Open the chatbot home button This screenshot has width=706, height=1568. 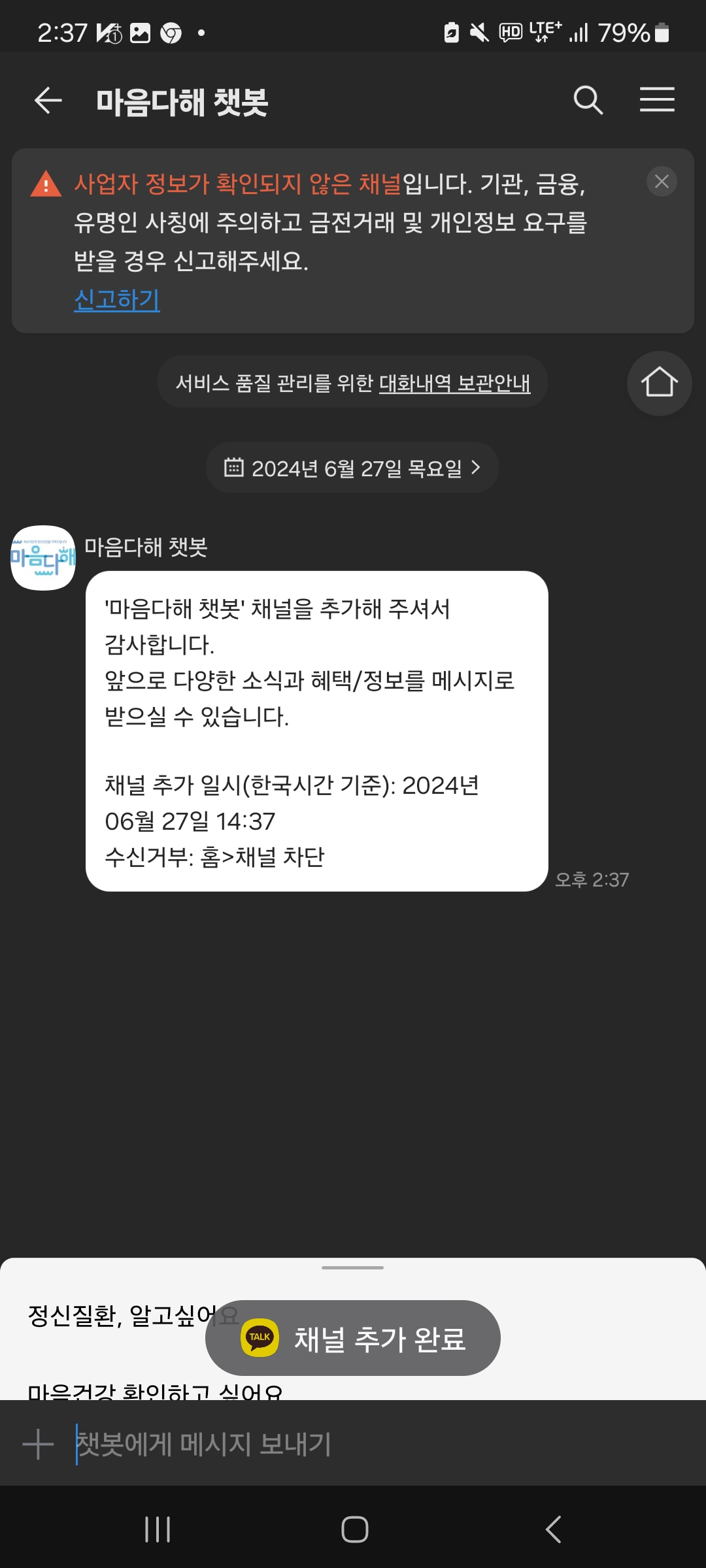click(659, 384)
